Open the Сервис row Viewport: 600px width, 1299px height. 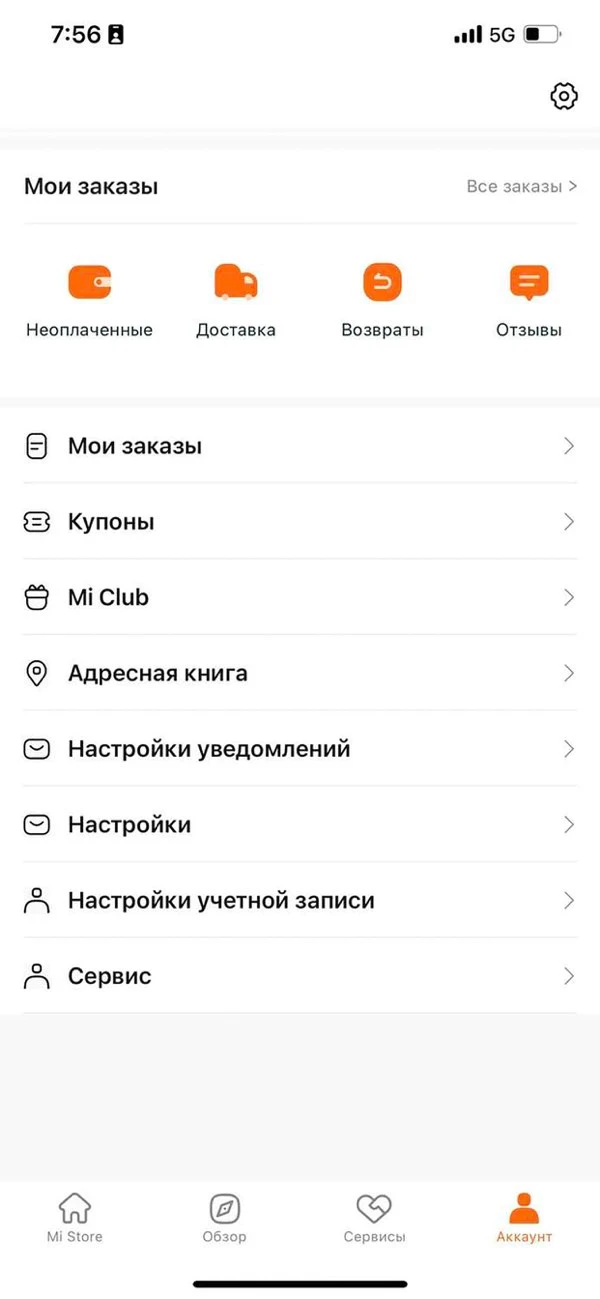tap(300, 976)
